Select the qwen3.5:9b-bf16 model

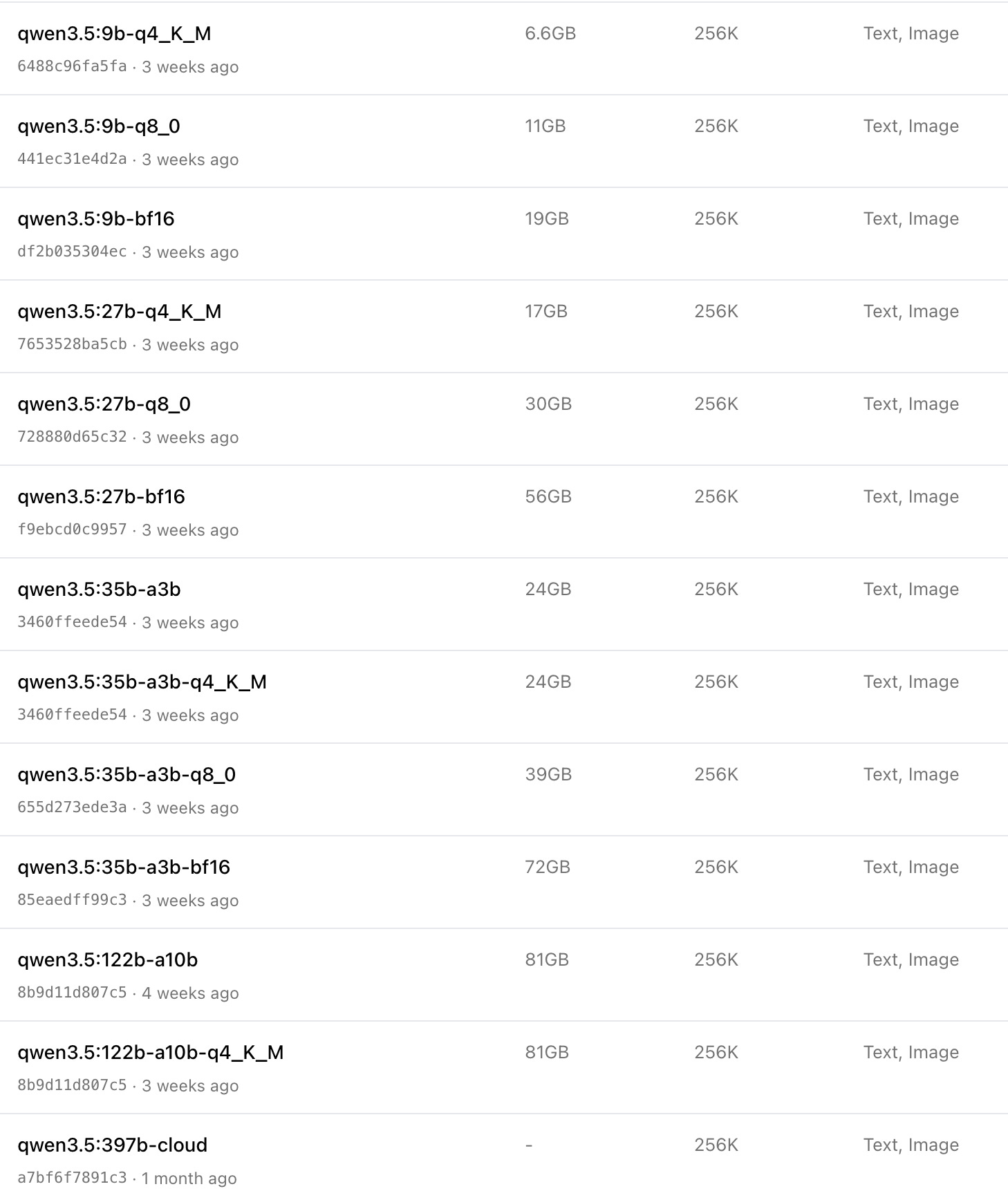point(96,219)
